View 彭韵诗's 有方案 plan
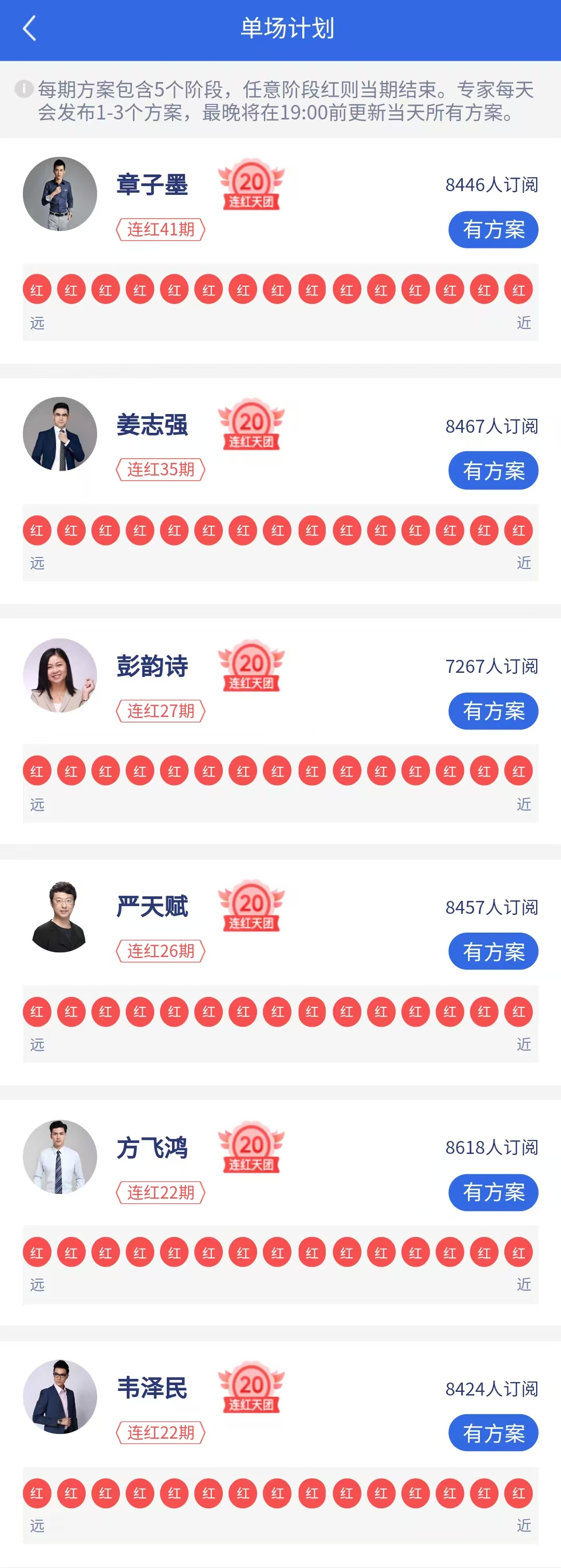This screenshot has width=561, height=1568. 493,711
